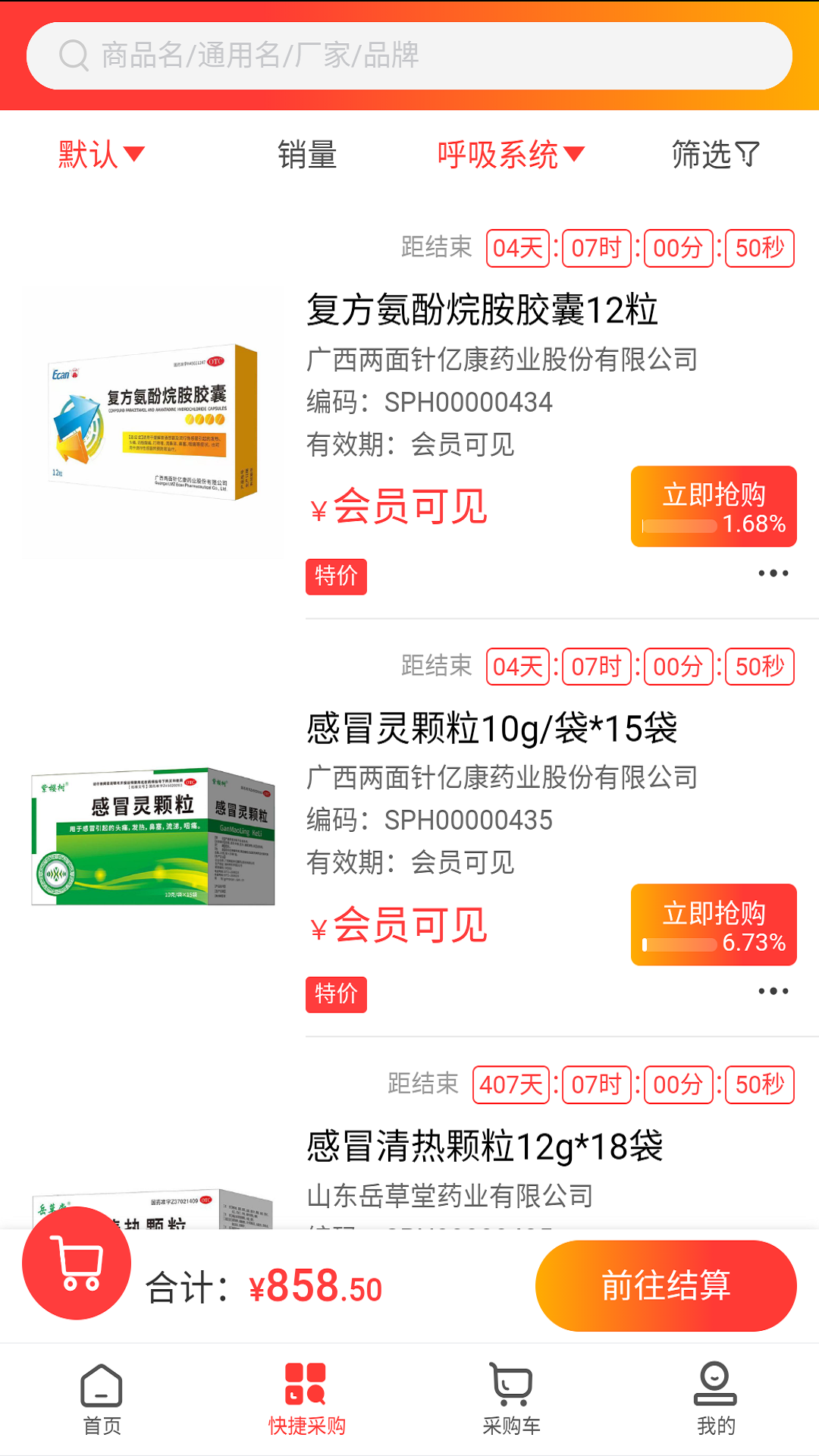Open 复方氨酚烷胺胶囊12粒 product details

click(x=482, y=310)
